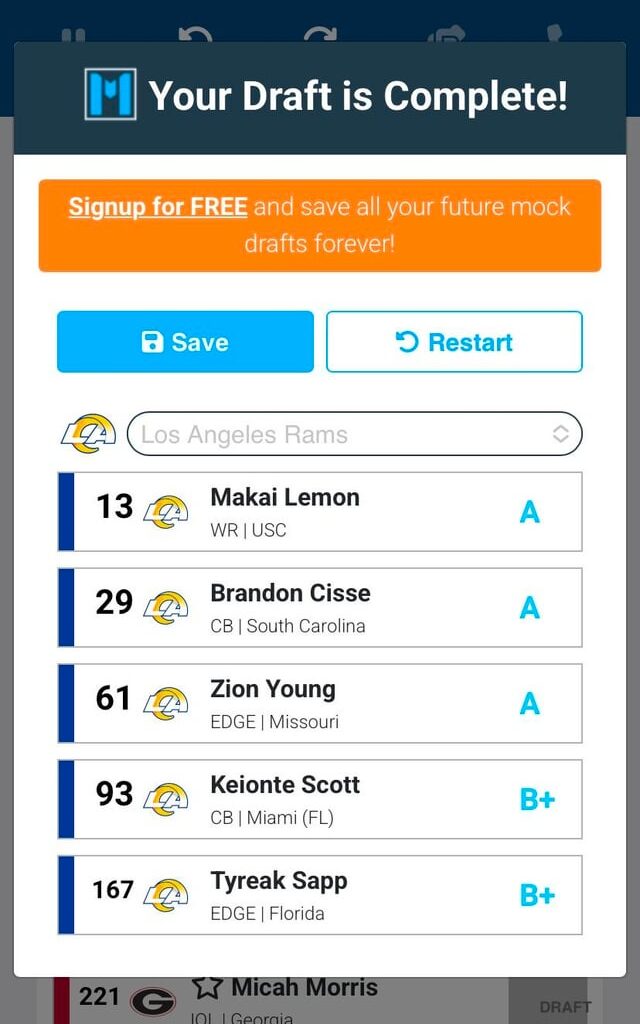This screenshot has height=1024, width=640.
Task: Restart the mock draft
Action: [x=454, y=342]
